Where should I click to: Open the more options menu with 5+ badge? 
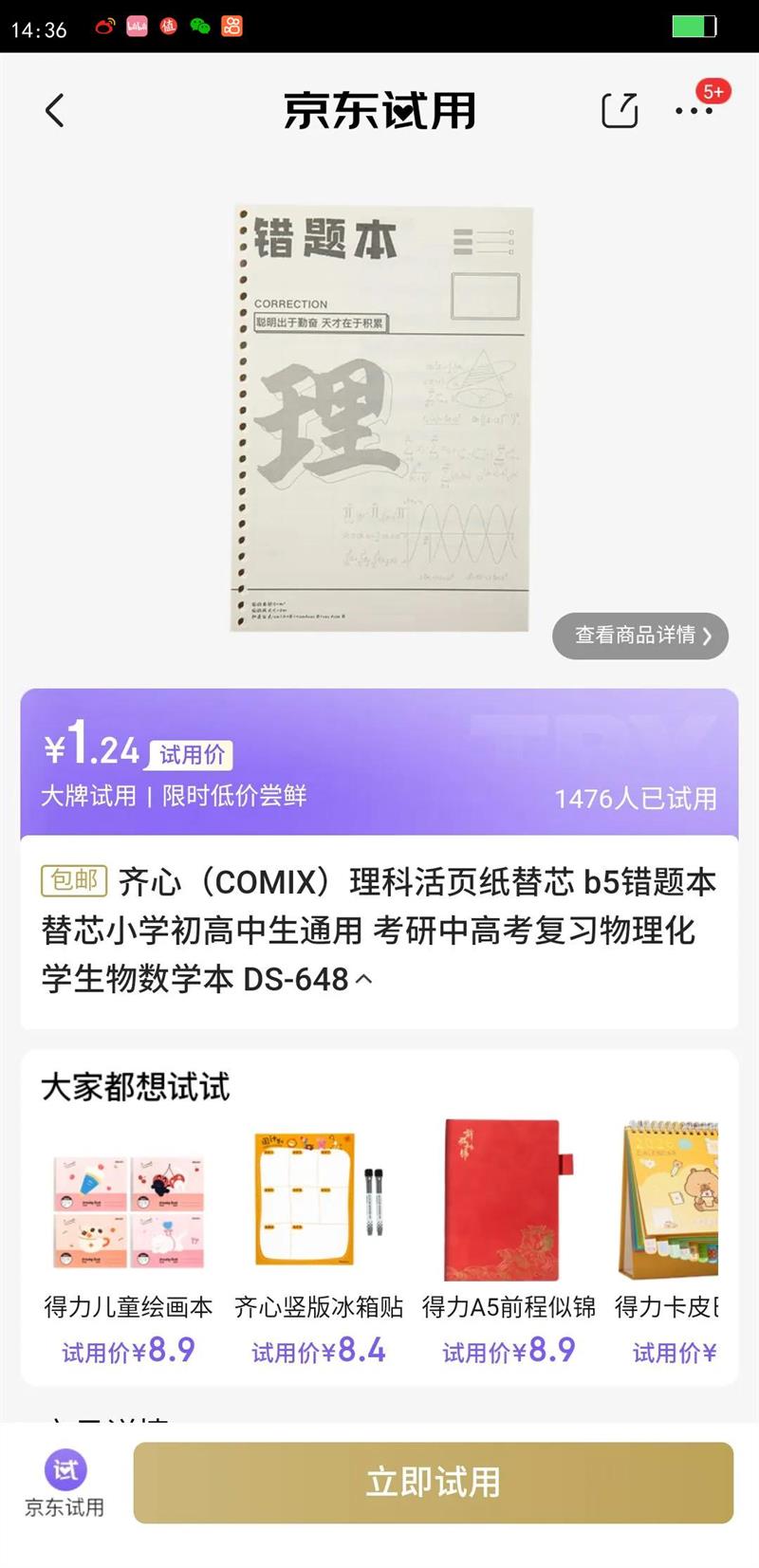coord(693,110)
